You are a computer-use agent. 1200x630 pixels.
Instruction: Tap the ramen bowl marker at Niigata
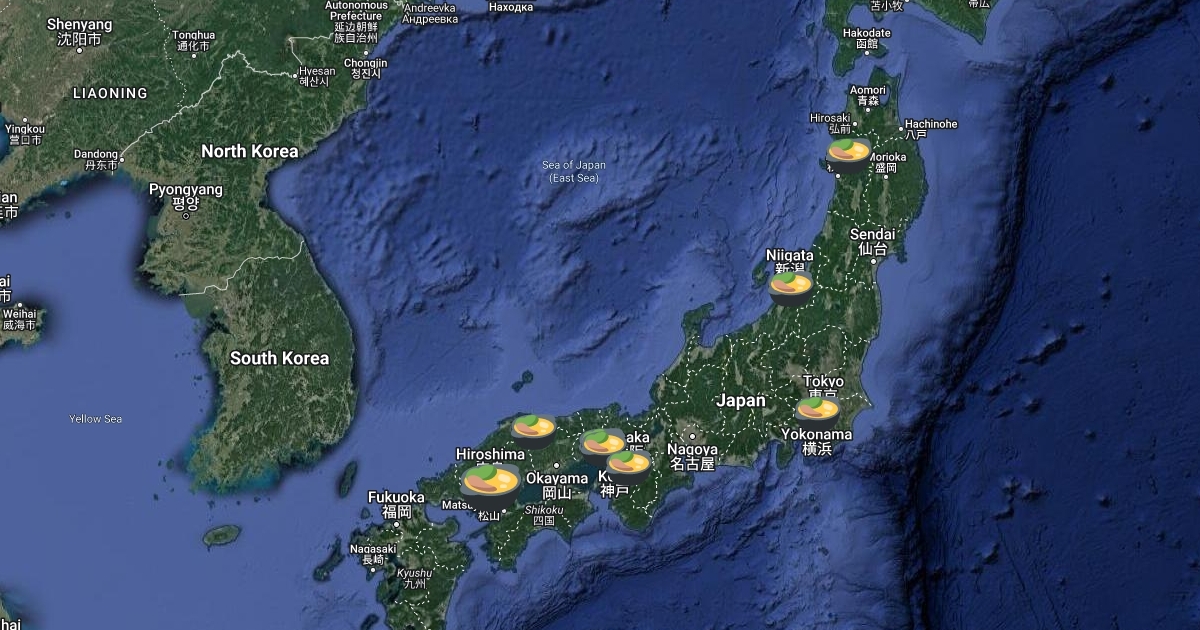tap(790, 288)
